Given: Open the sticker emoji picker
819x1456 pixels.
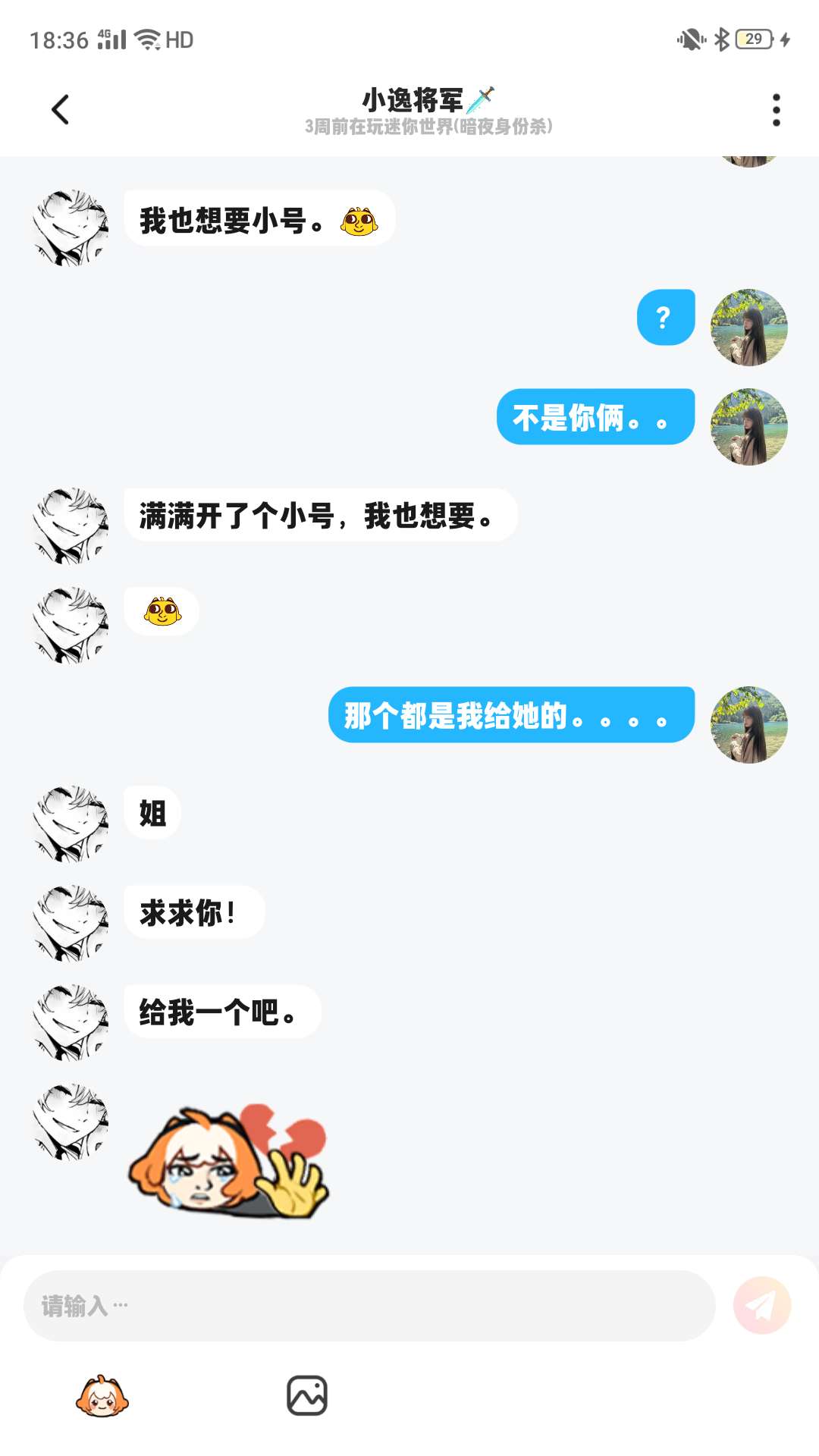Looking at the screenshot, I should pyautogui.click(x=102, y=1396).
